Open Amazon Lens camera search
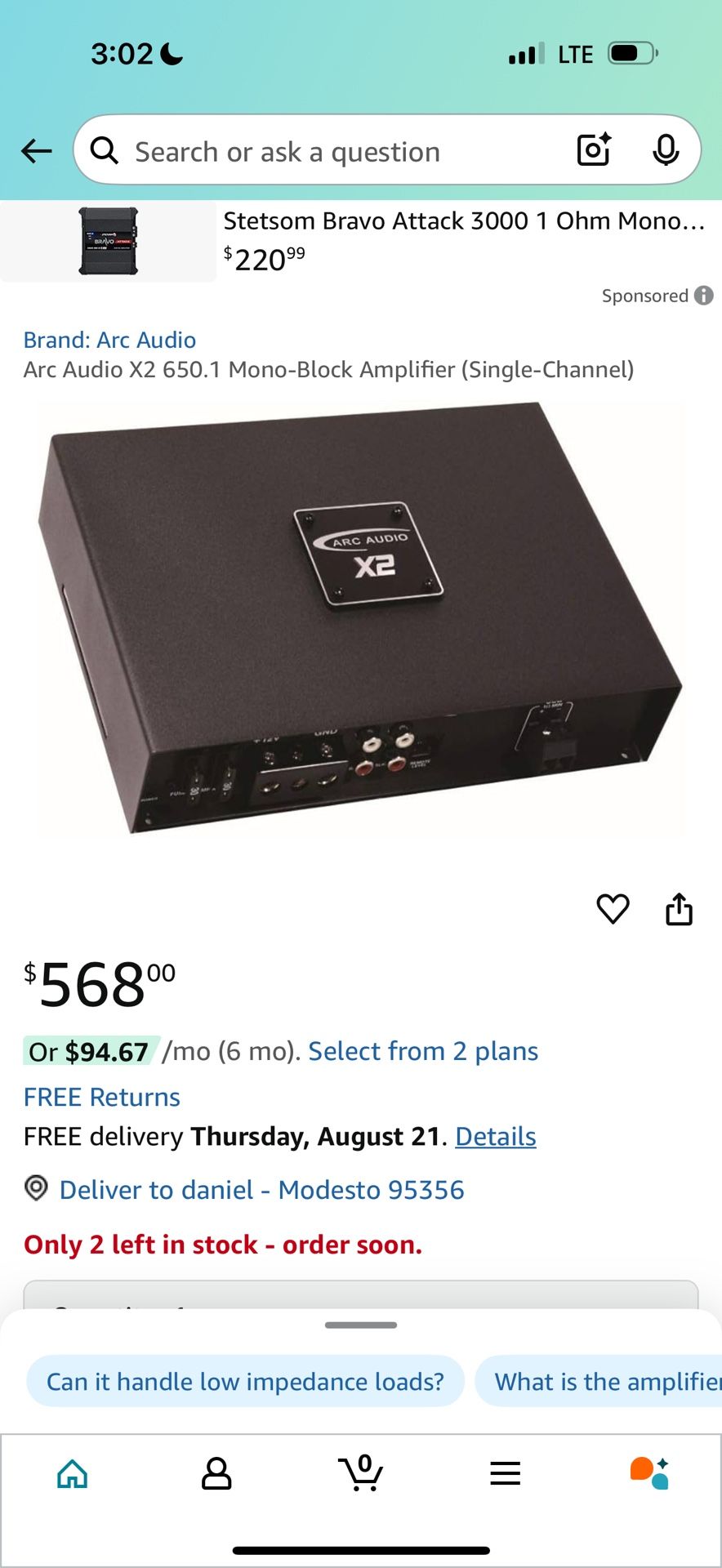The height and width of the screenshot is (1568, 722). coord(592,150)
